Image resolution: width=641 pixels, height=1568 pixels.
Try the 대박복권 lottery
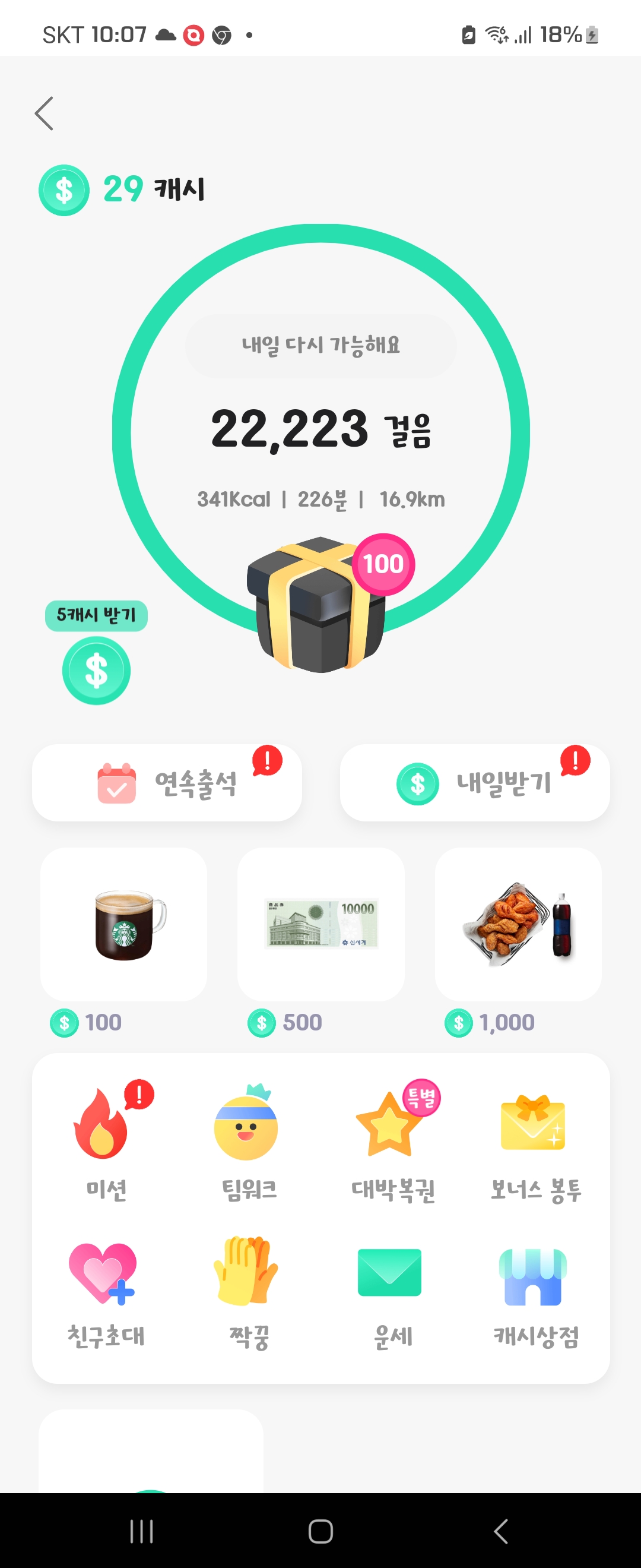pos(392,1141)
